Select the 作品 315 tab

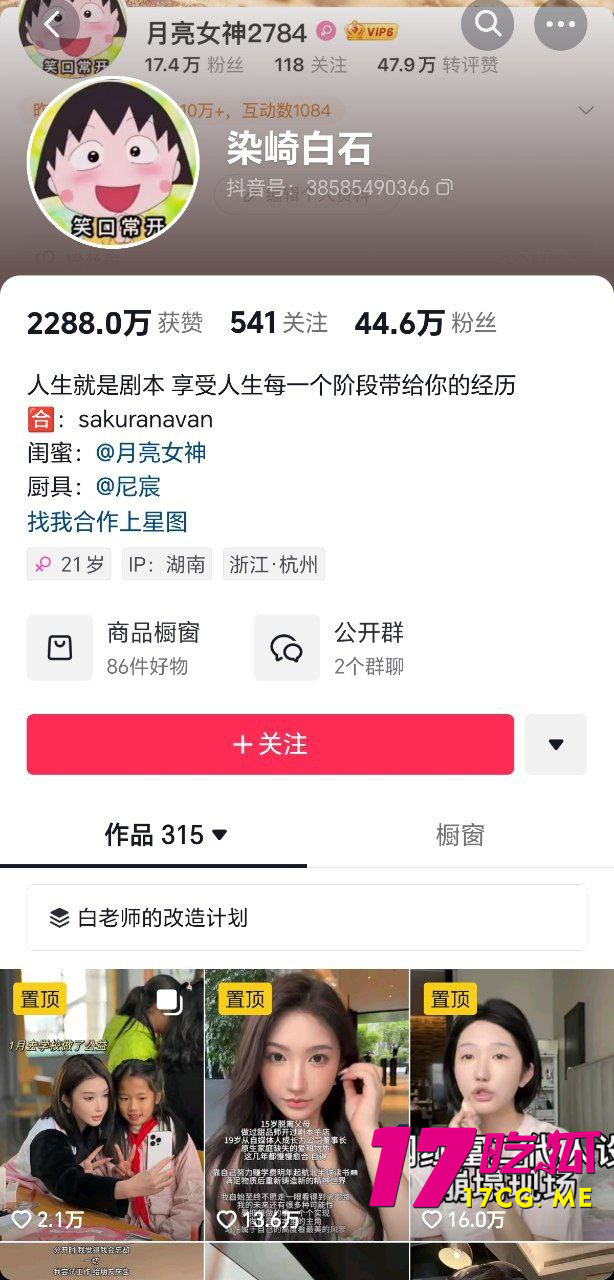click(166, 835)
